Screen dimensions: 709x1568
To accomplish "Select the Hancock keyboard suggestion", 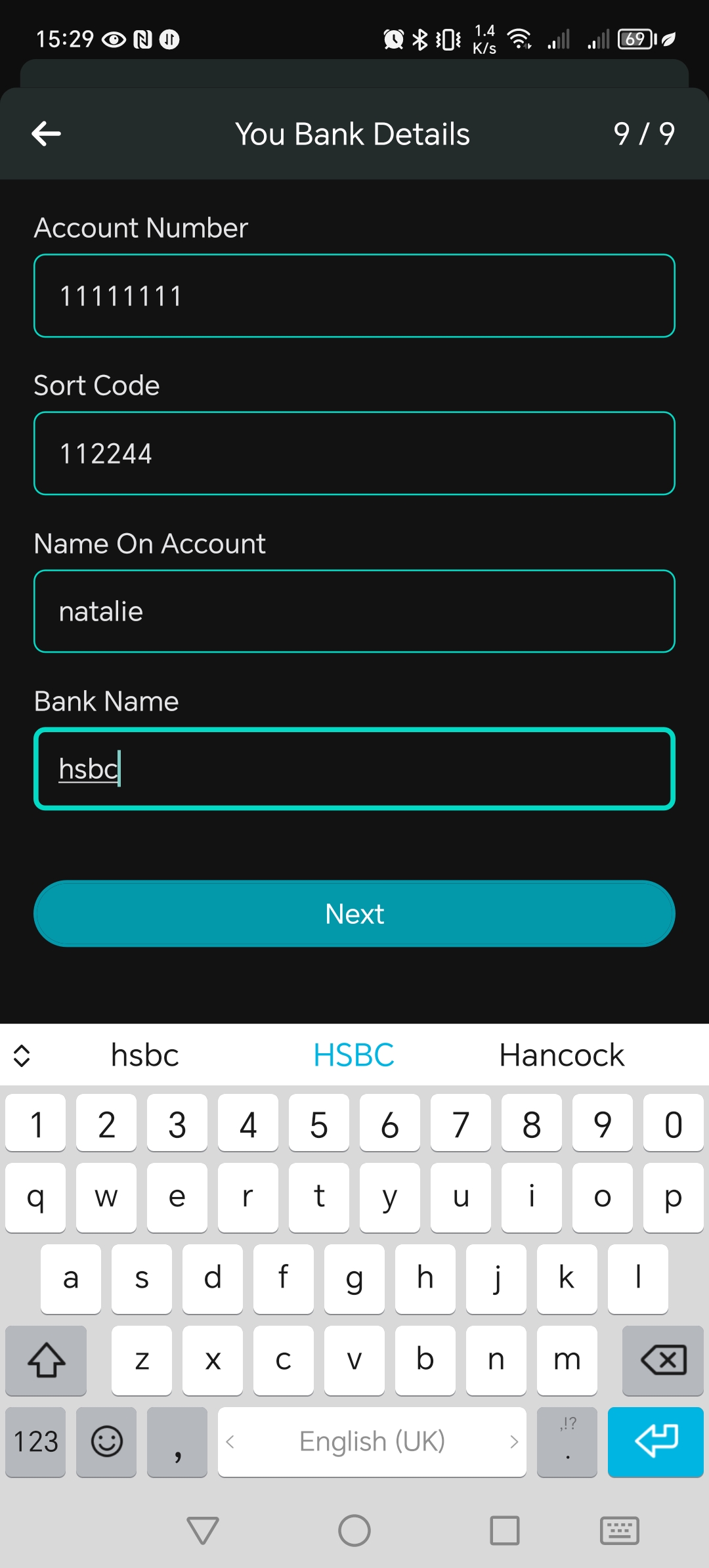I will pyautogui.click(x=561, y=1055).
